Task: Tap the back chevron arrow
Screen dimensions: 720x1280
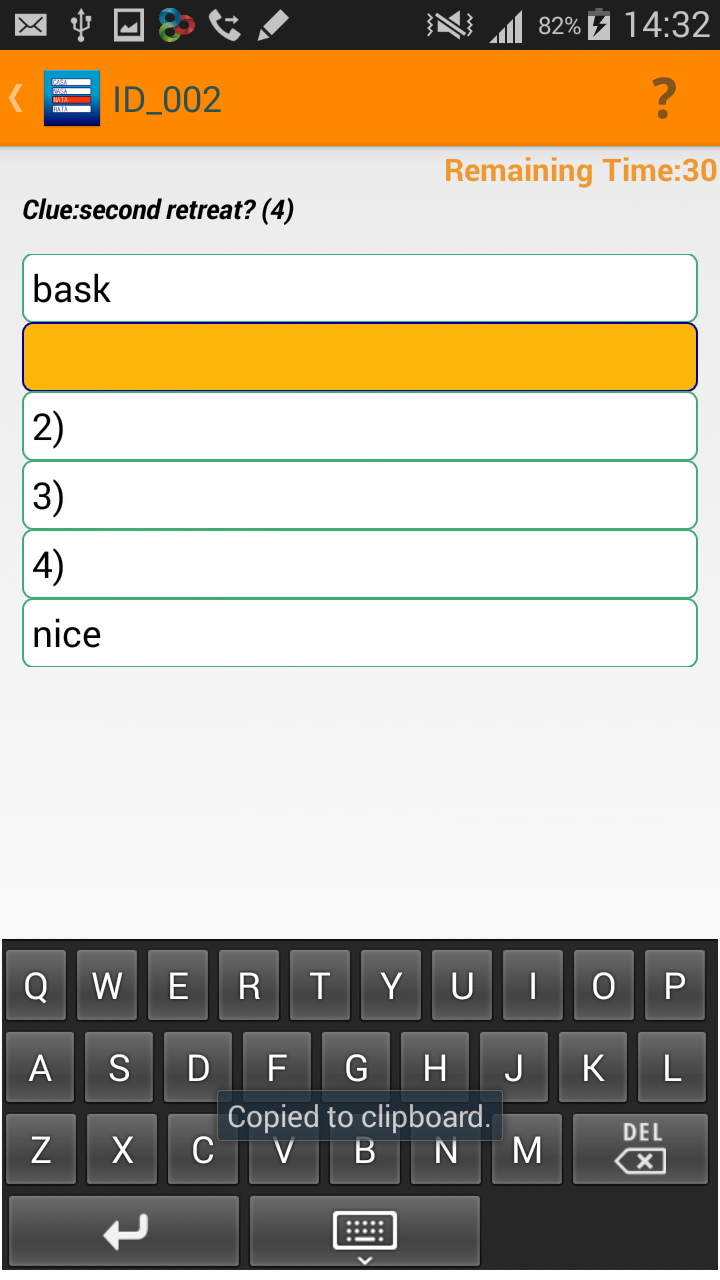Action: click(14, 98)
